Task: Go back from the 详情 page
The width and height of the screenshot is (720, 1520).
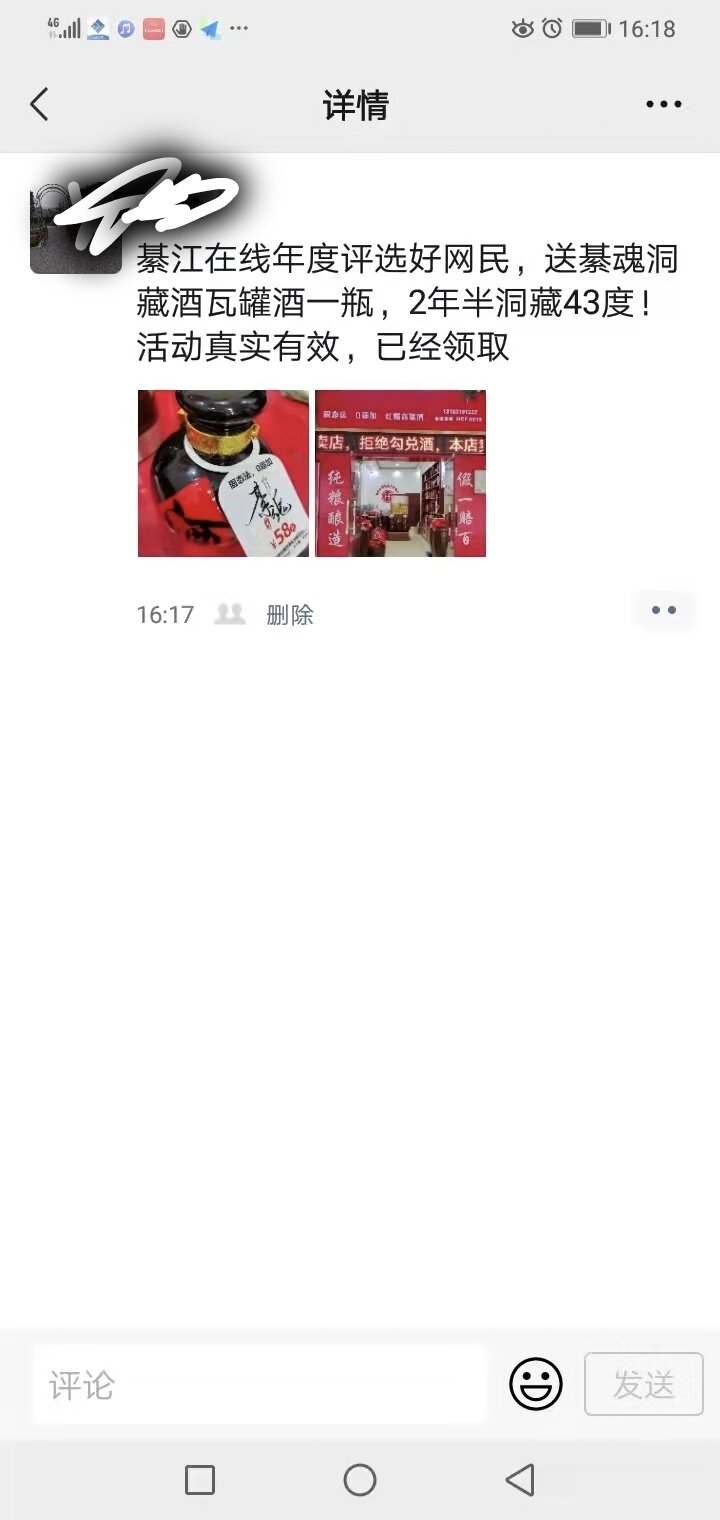Action: (x=39, y=104)
